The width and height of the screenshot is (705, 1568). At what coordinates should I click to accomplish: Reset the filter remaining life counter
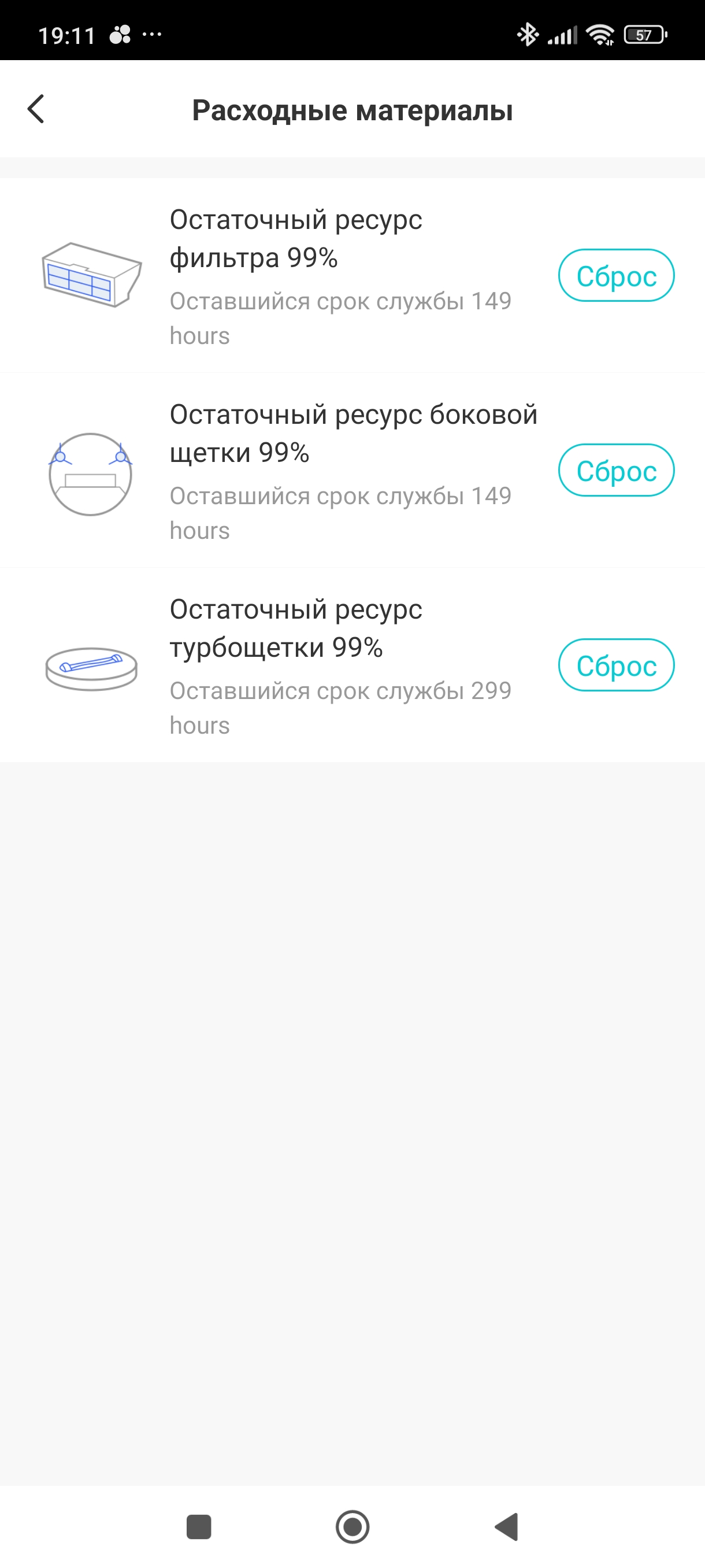pos(615,276)
